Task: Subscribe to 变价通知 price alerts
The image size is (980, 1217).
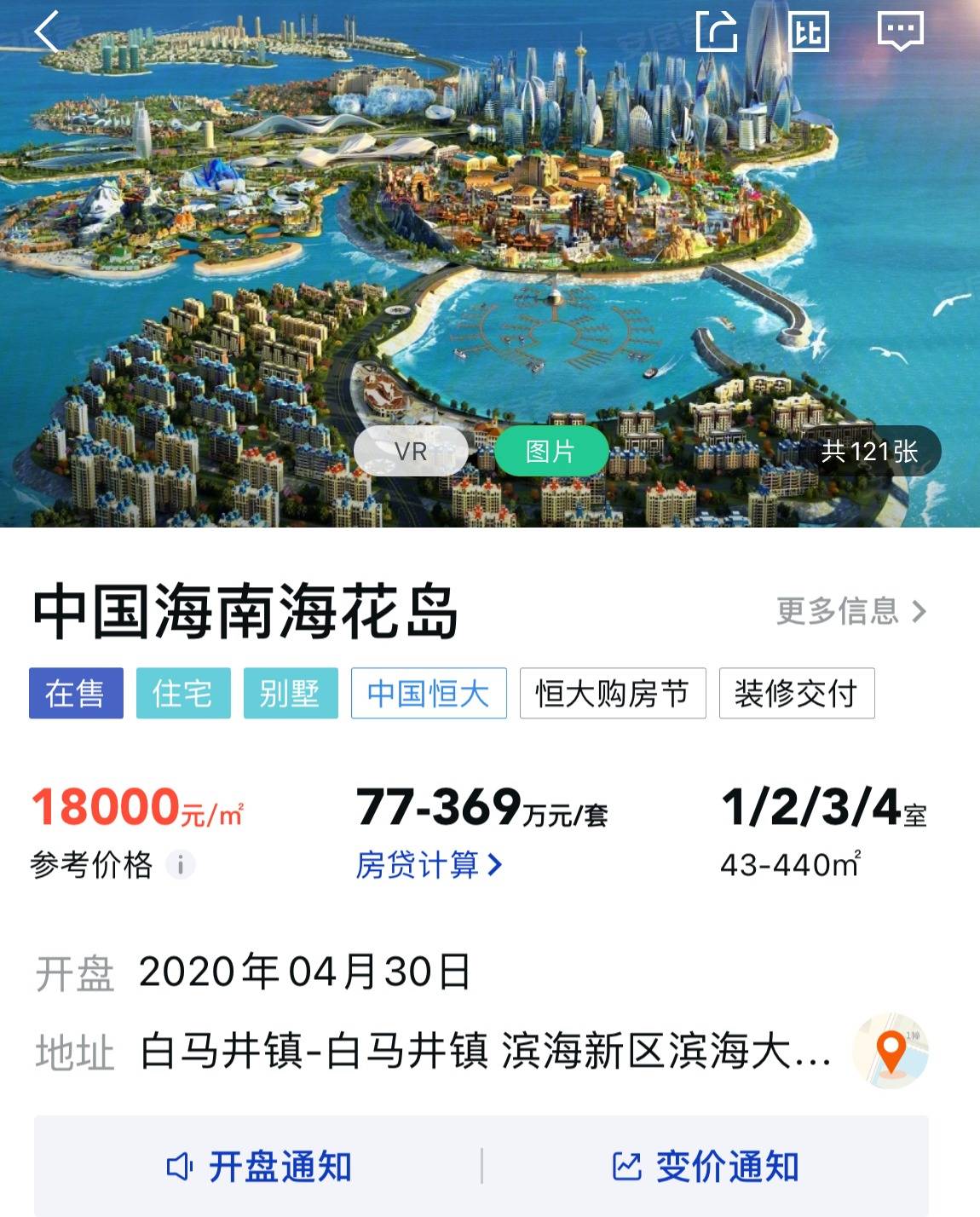Action: click(x=706, y=1166)
